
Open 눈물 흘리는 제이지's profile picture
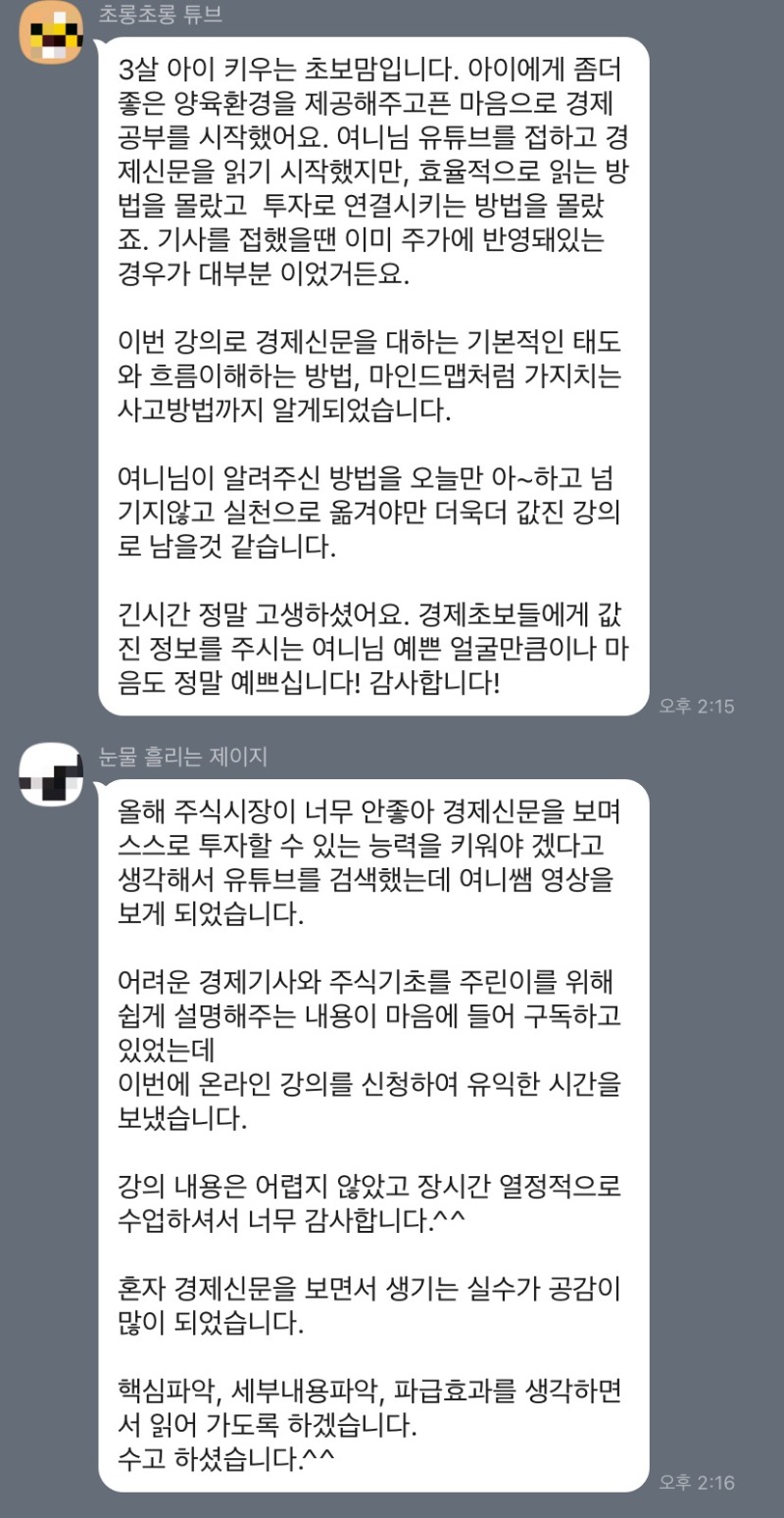point(50,774)
